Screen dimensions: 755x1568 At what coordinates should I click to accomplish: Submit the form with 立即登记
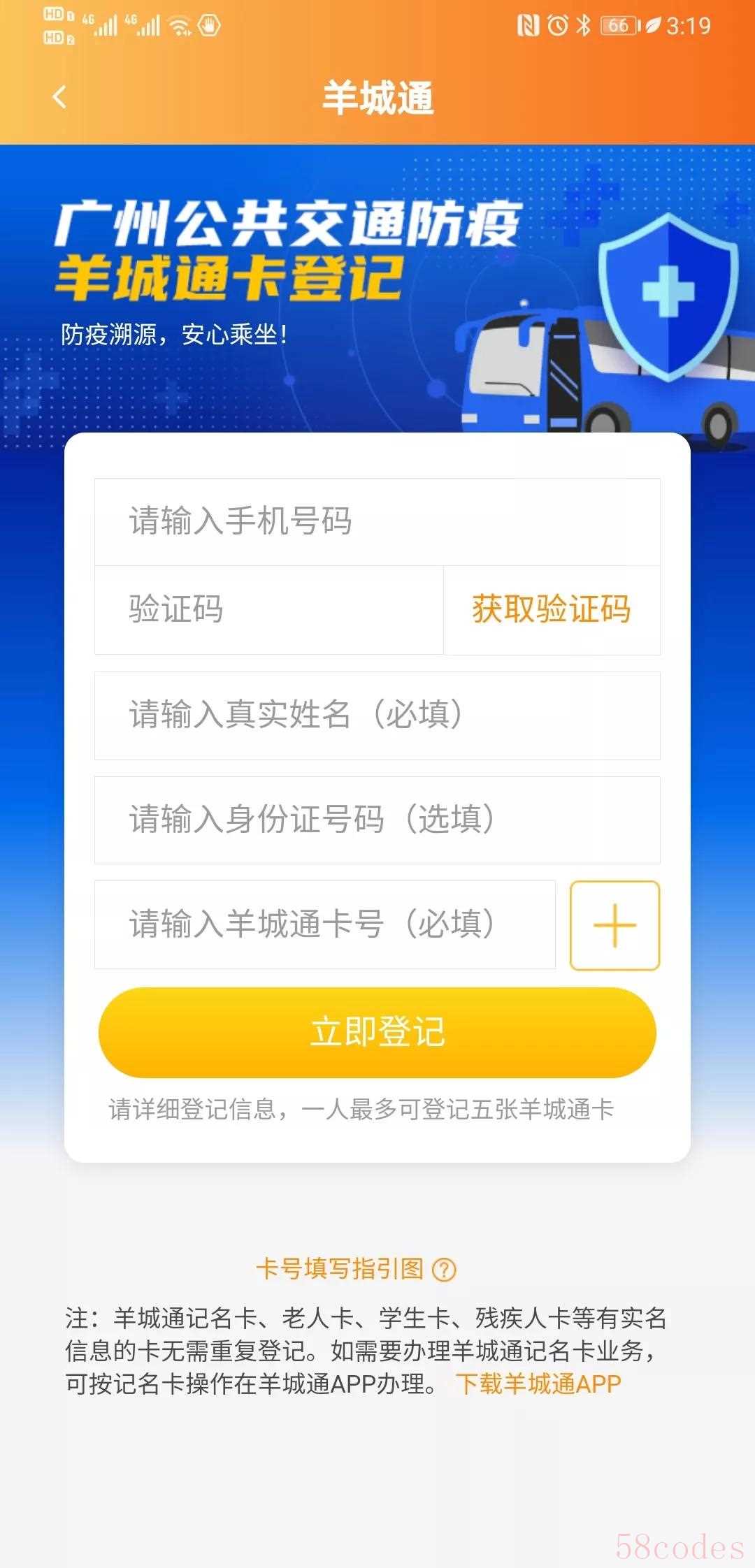click(377, 1032)
